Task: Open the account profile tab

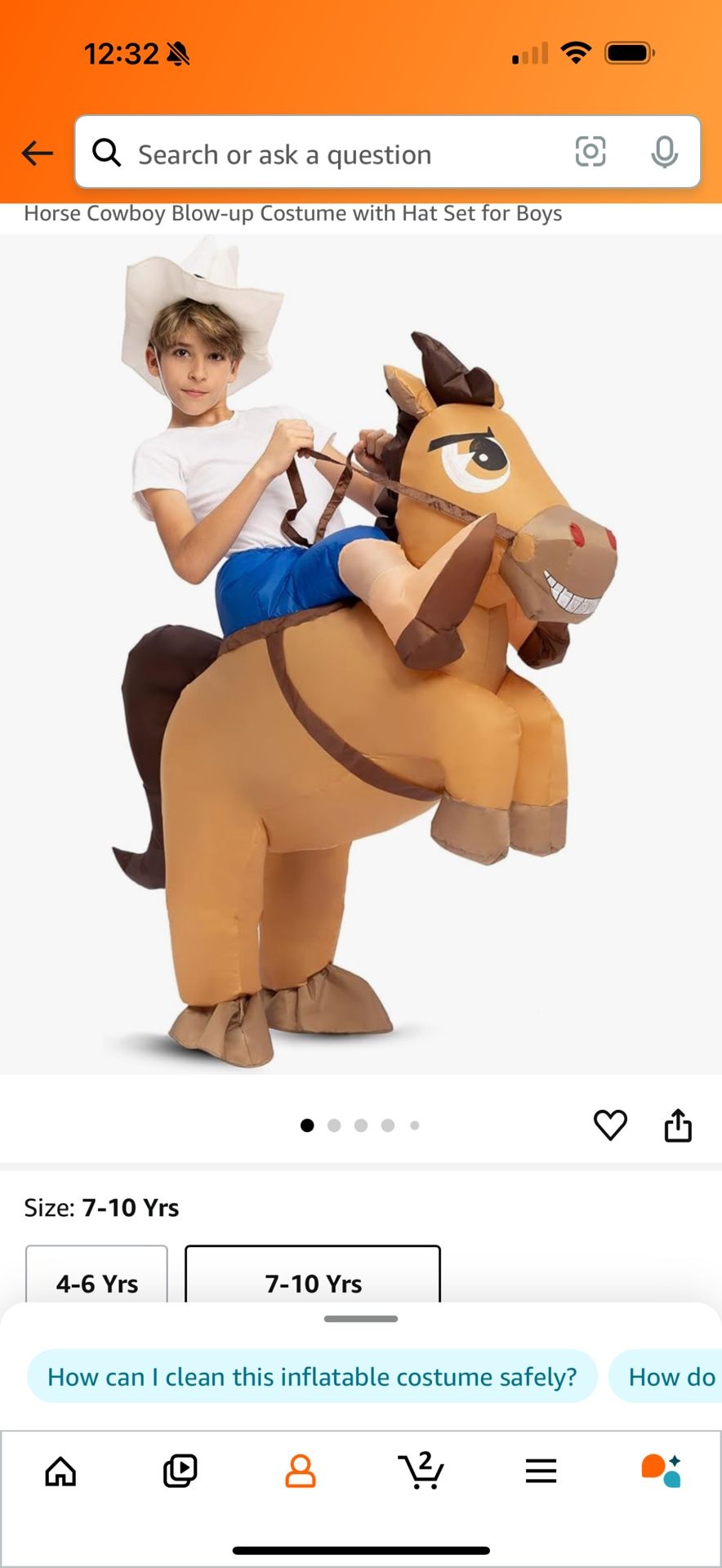Action: coord(301,1472)
